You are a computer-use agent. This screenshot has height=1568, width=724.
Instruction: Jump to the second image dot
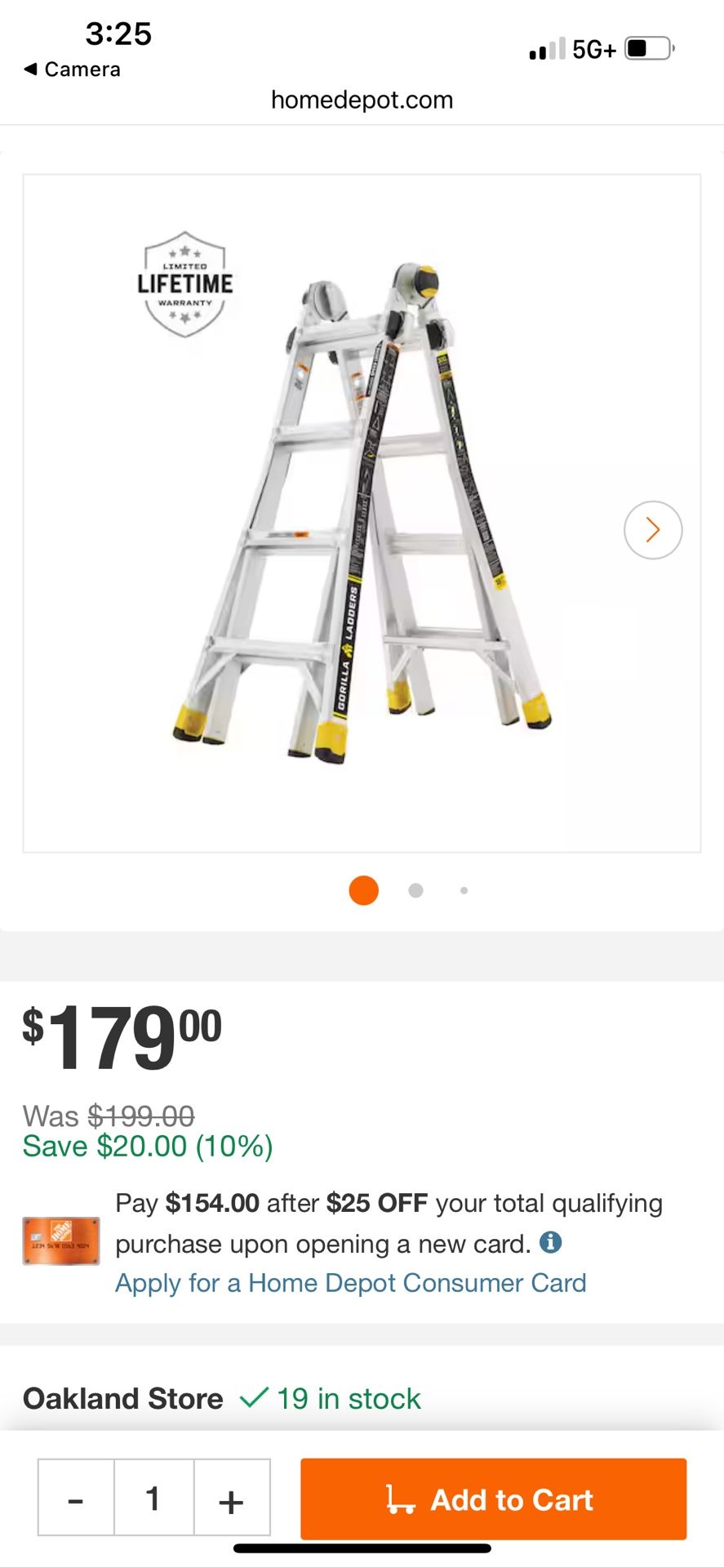pos(415,890)
